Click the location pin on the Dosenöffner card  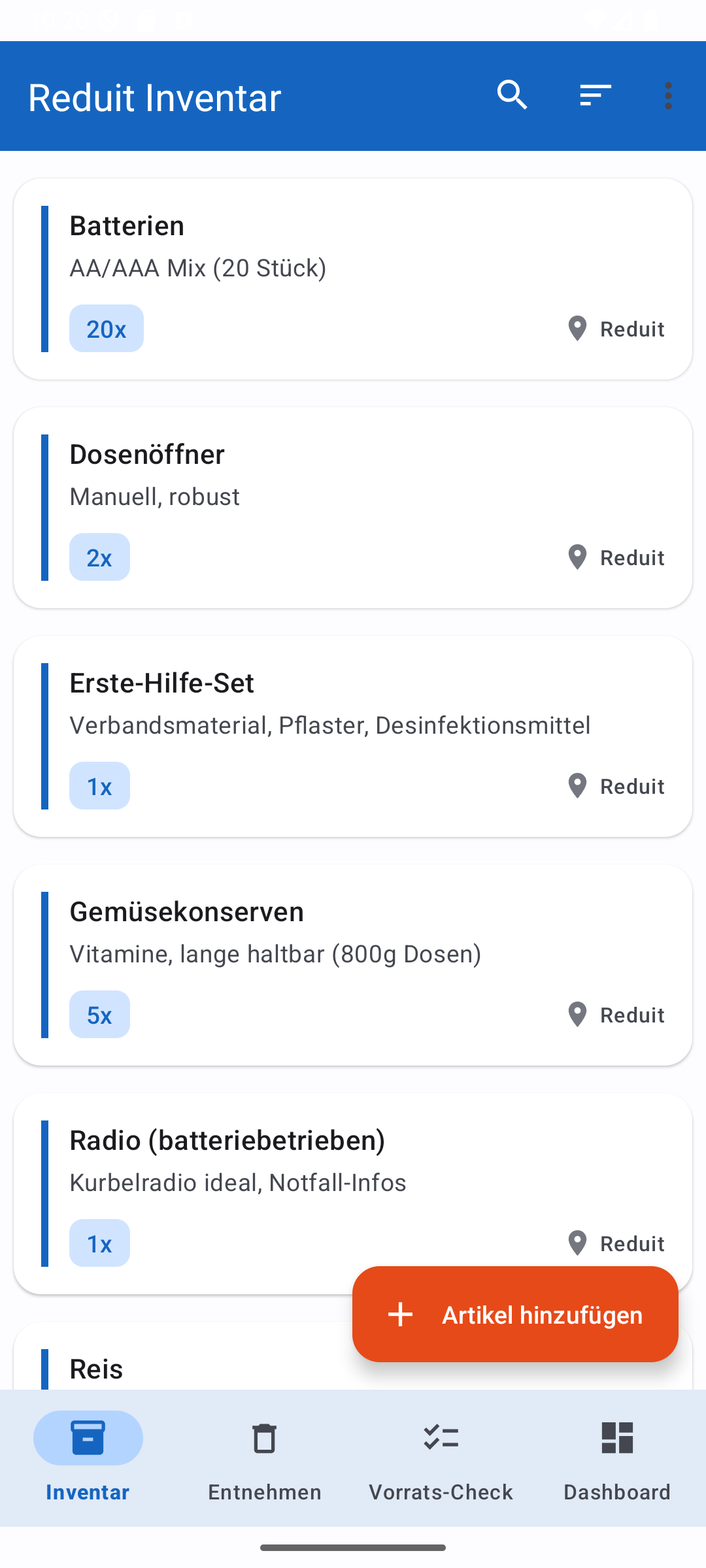(578, 557)
